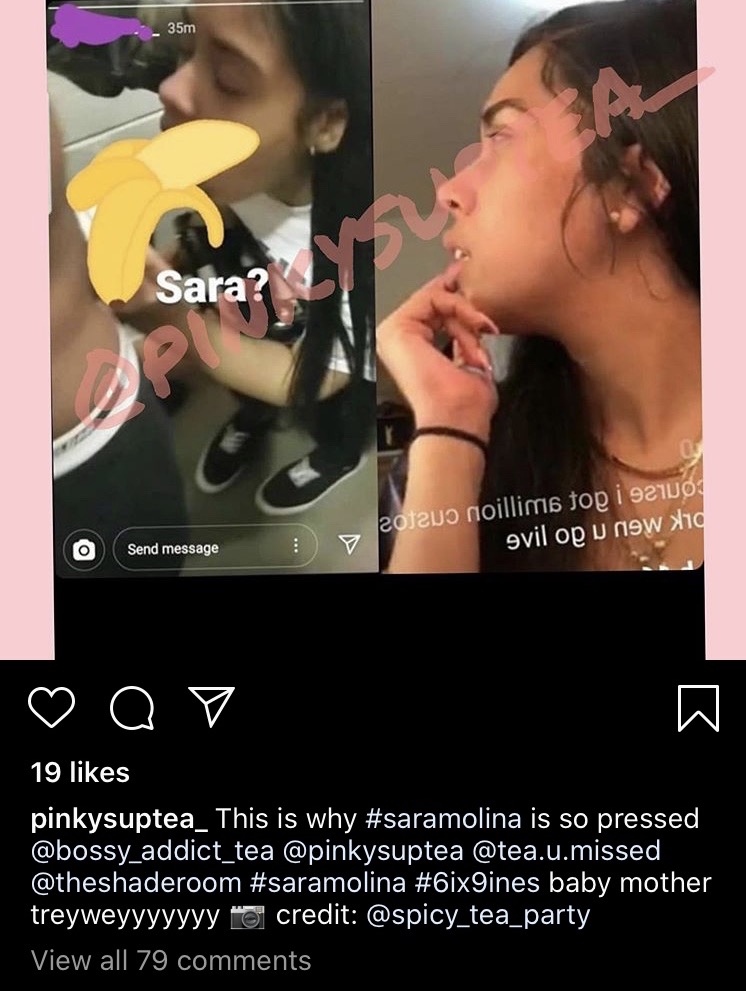Share the post via paper plane icon
This screenshot has width=746, height=991.
click(x=211, y=707)
